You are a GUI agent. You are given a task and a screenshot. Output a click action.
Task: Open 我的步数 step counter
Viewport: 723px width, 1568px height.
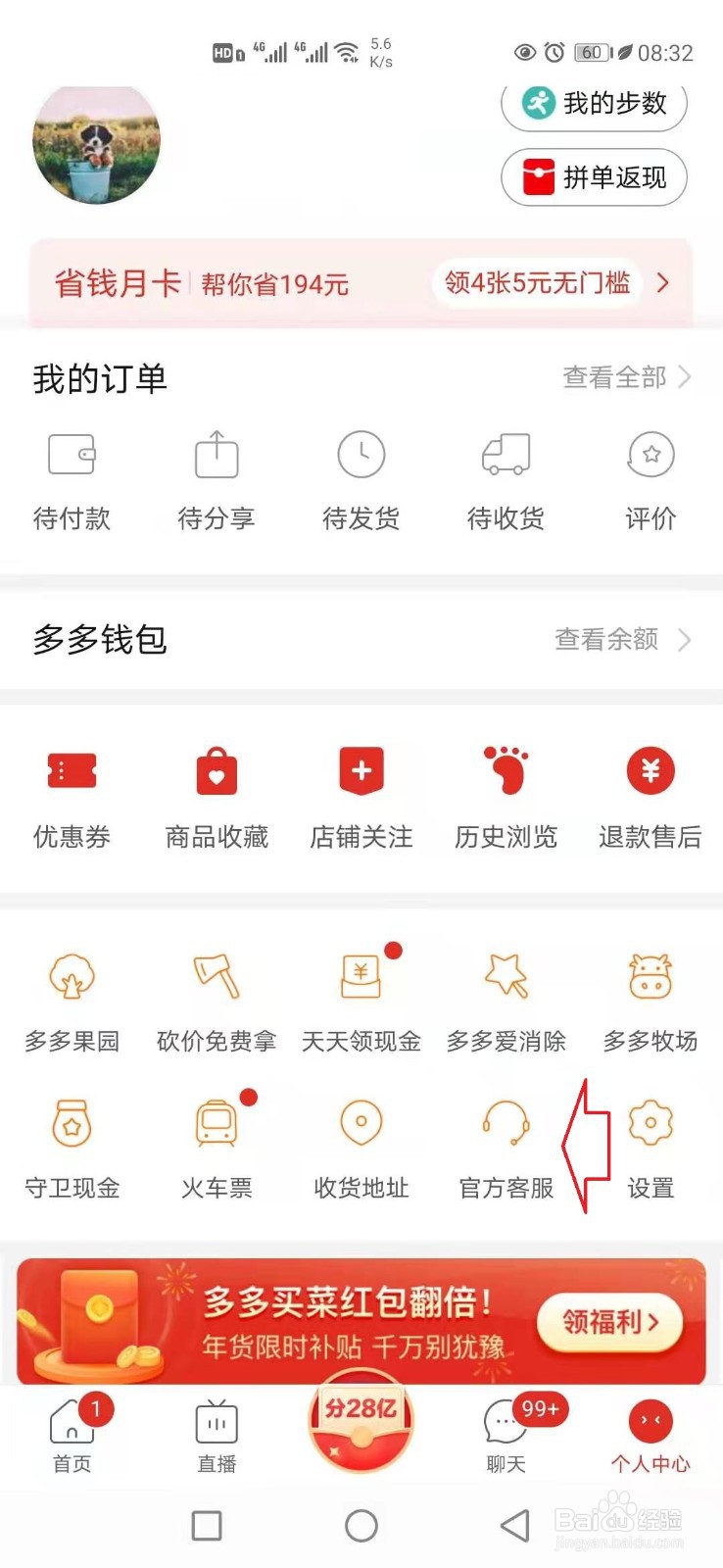(594, 103)
